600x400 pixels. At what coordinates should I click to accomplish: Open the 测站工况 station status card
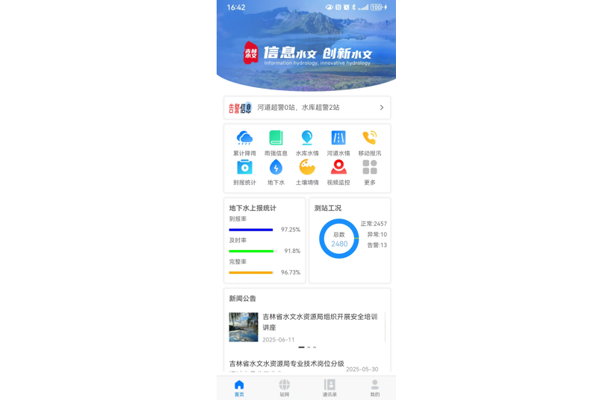pos(349,240)
